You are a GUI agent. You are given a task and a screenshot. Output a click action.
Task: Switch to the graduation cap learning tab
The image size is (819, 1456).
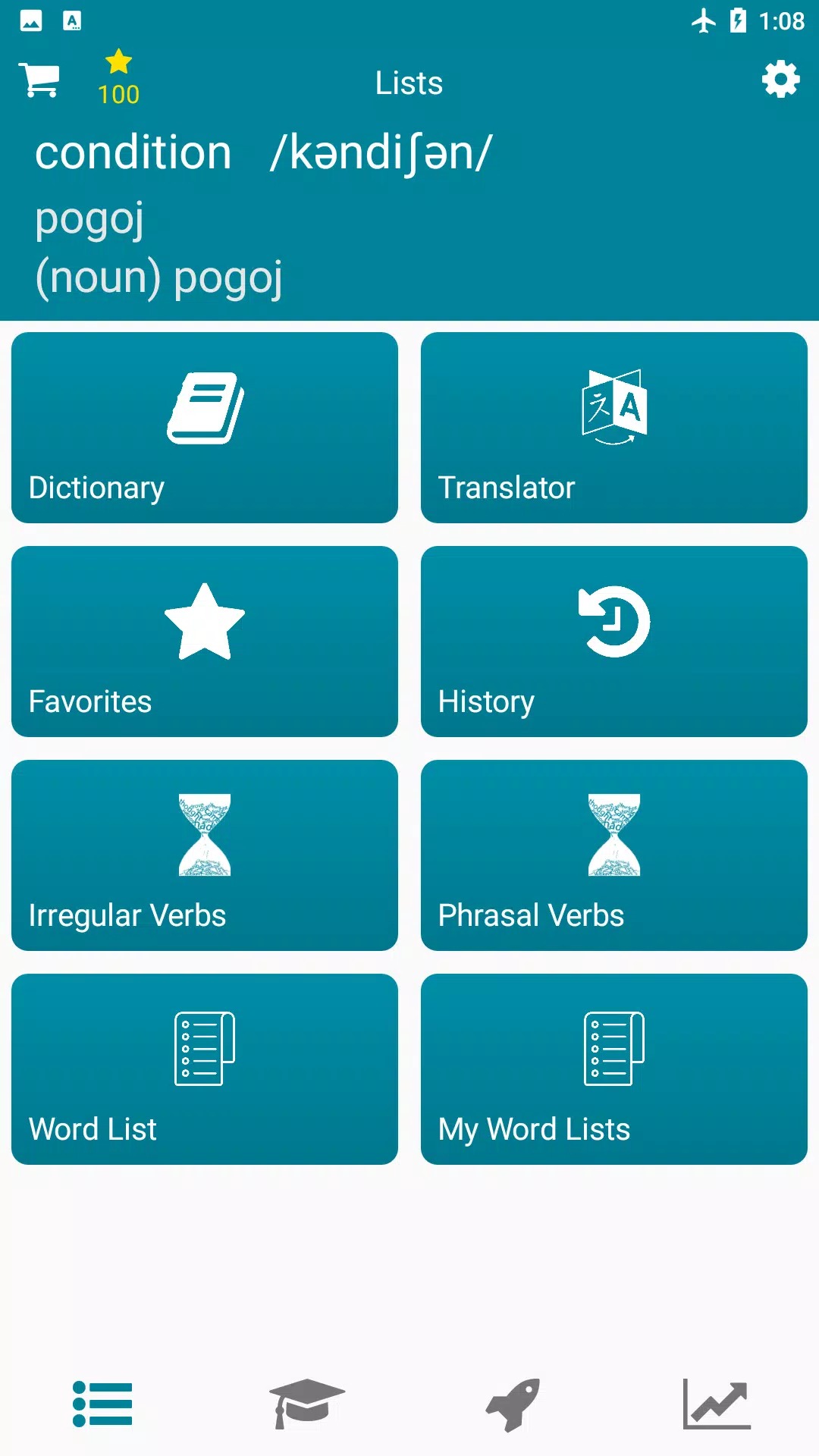[x=307, y=1404]
